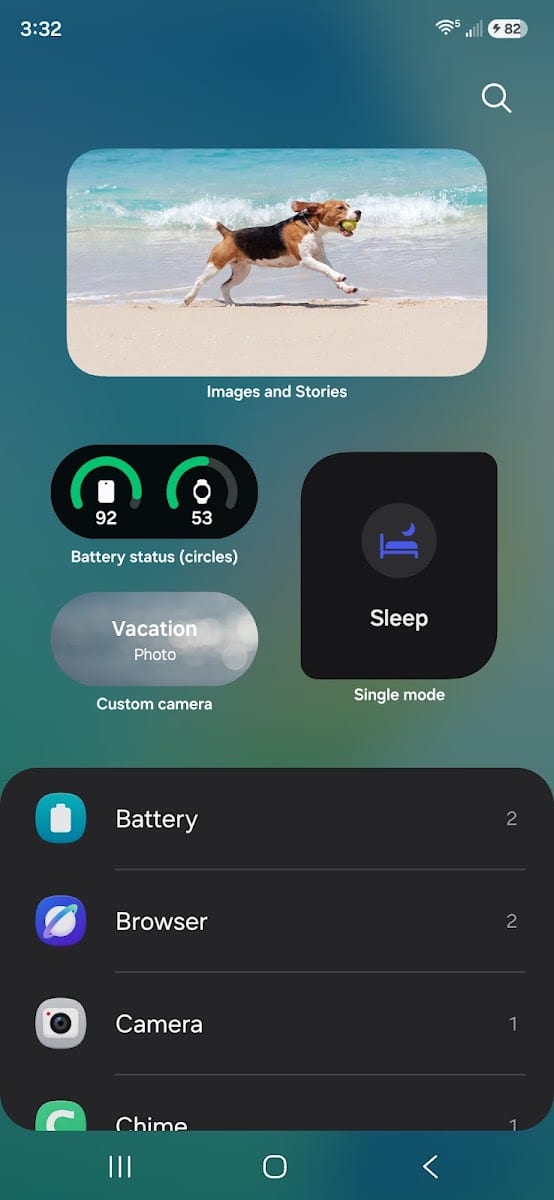
Task: Go to the home screen
Action: coord(275,1166)
